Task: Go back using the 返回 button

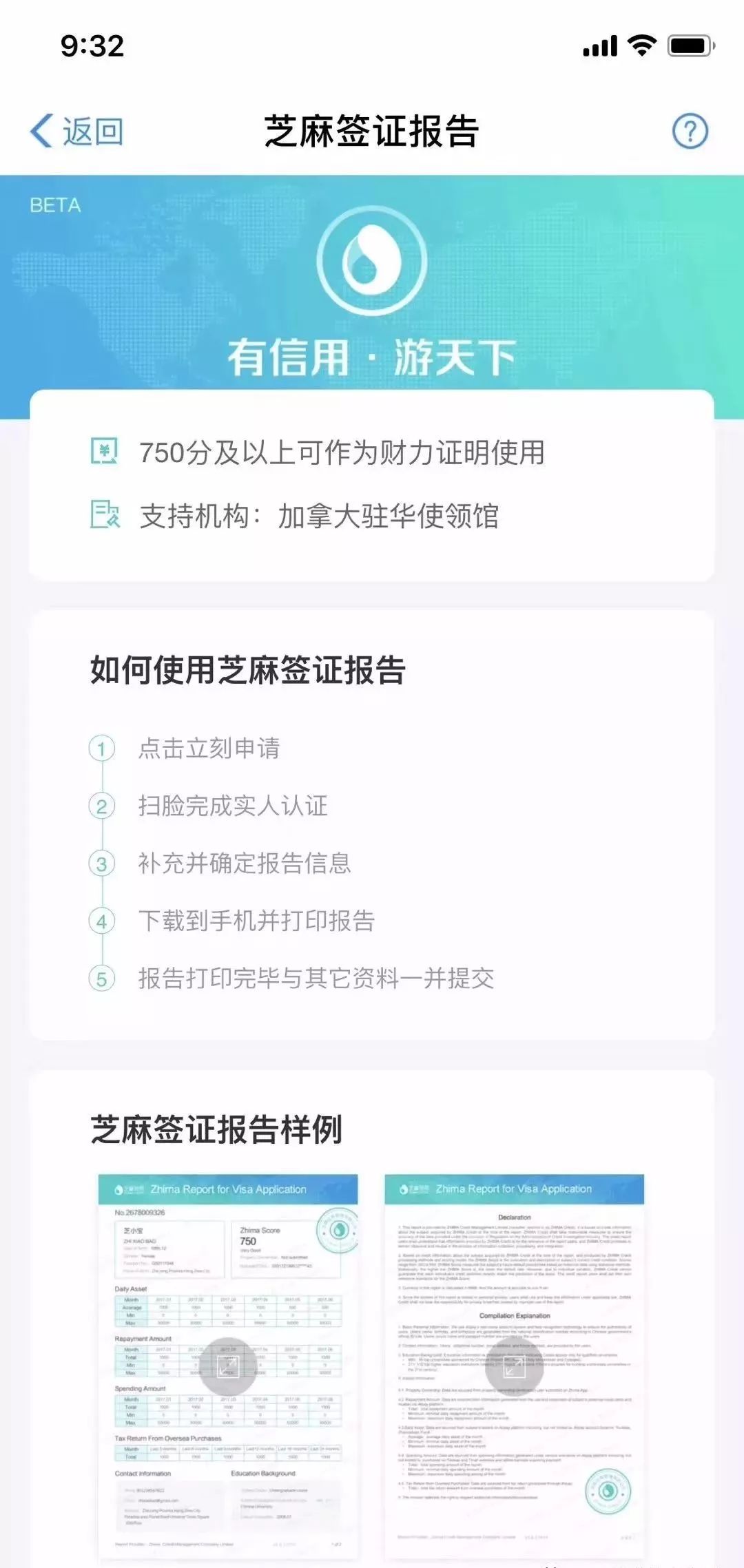Action: (76, 131)
